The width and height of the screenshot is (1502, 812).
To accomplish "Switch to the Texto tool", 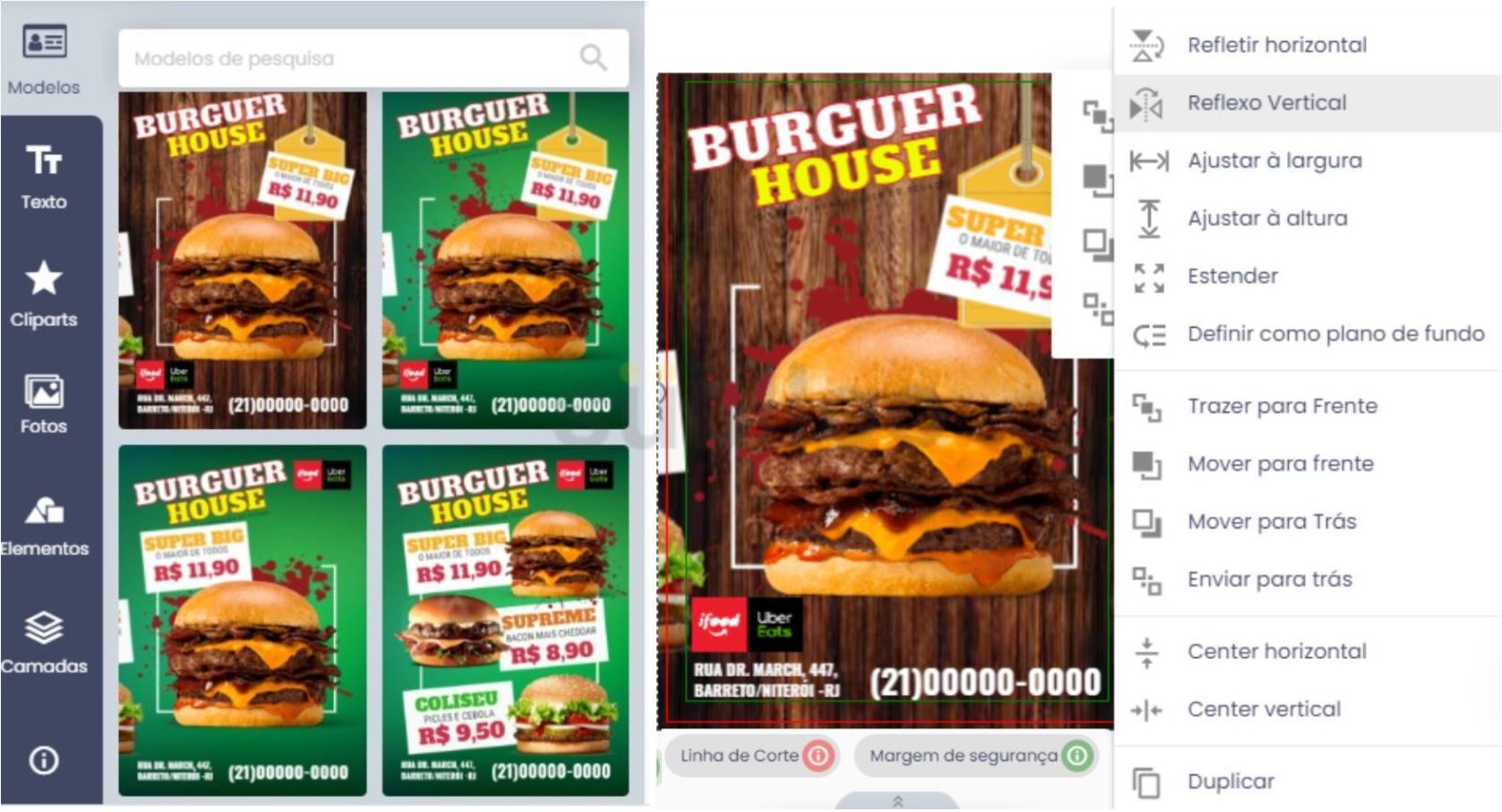I will [x=44, y=176].
